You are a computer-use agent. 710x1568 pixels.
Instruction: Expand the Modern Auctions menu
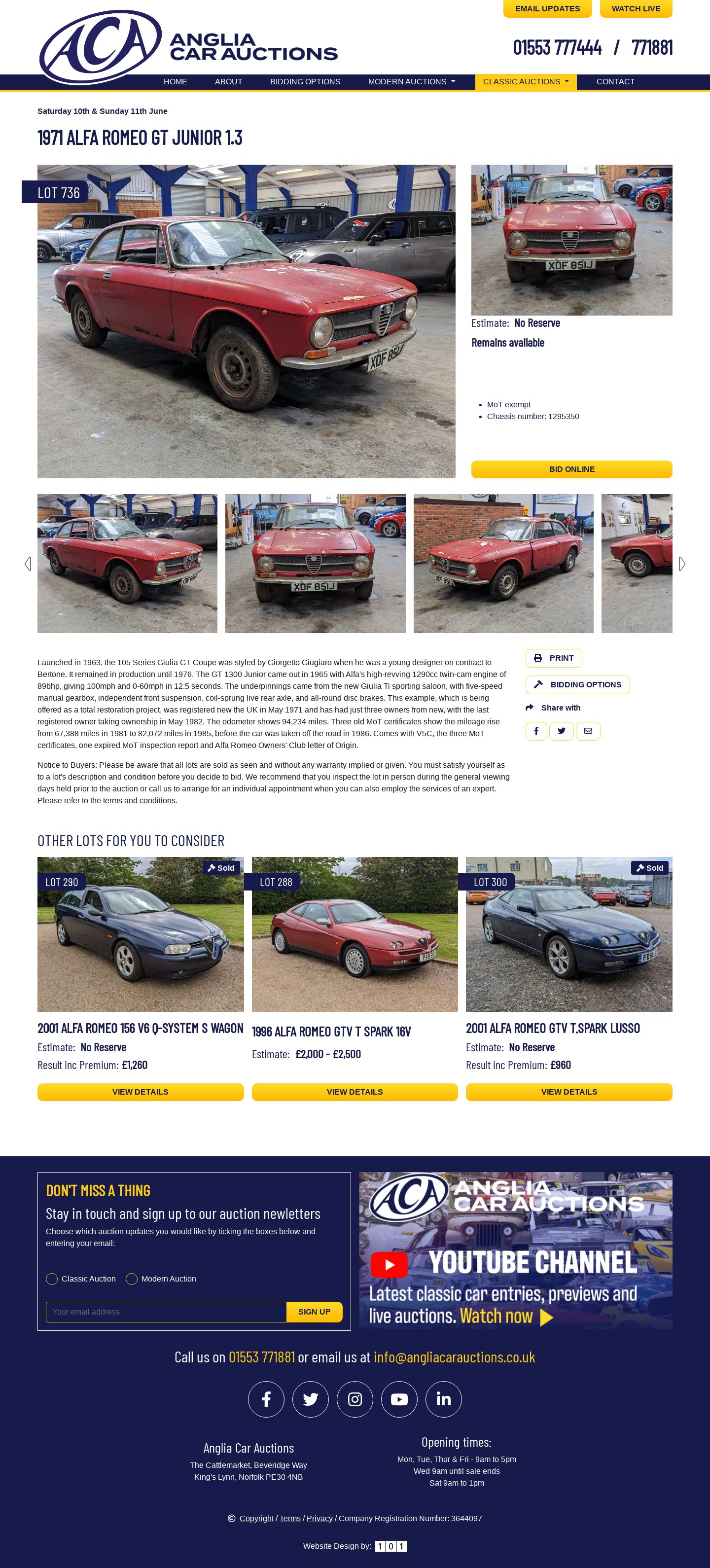click(411, 81)
